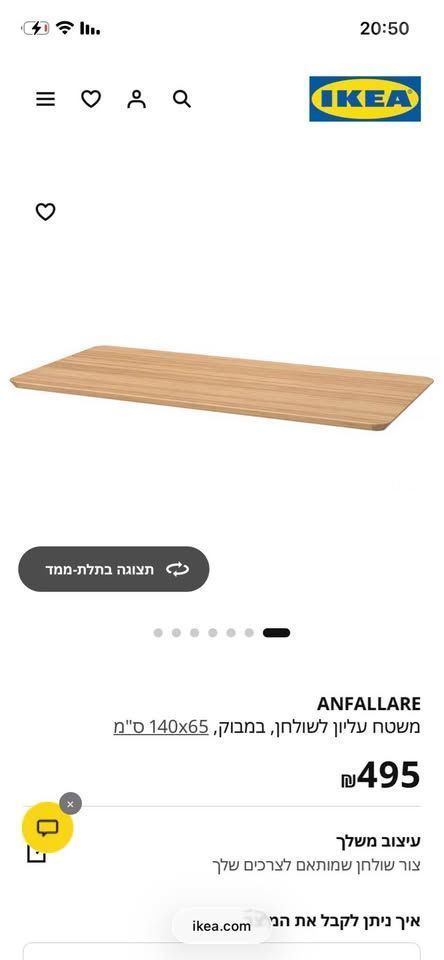Add ANFALLARE tabletop to wishlist
The width and height of the screenshot is (444, 960).
tap(45, 212)
